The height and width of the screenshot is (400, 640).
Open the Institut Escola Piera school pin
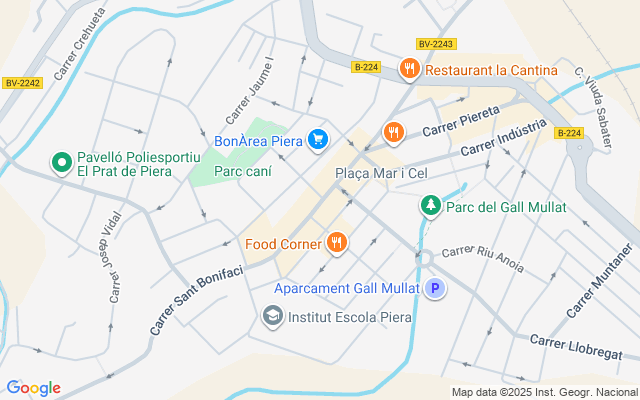point(272,317)
